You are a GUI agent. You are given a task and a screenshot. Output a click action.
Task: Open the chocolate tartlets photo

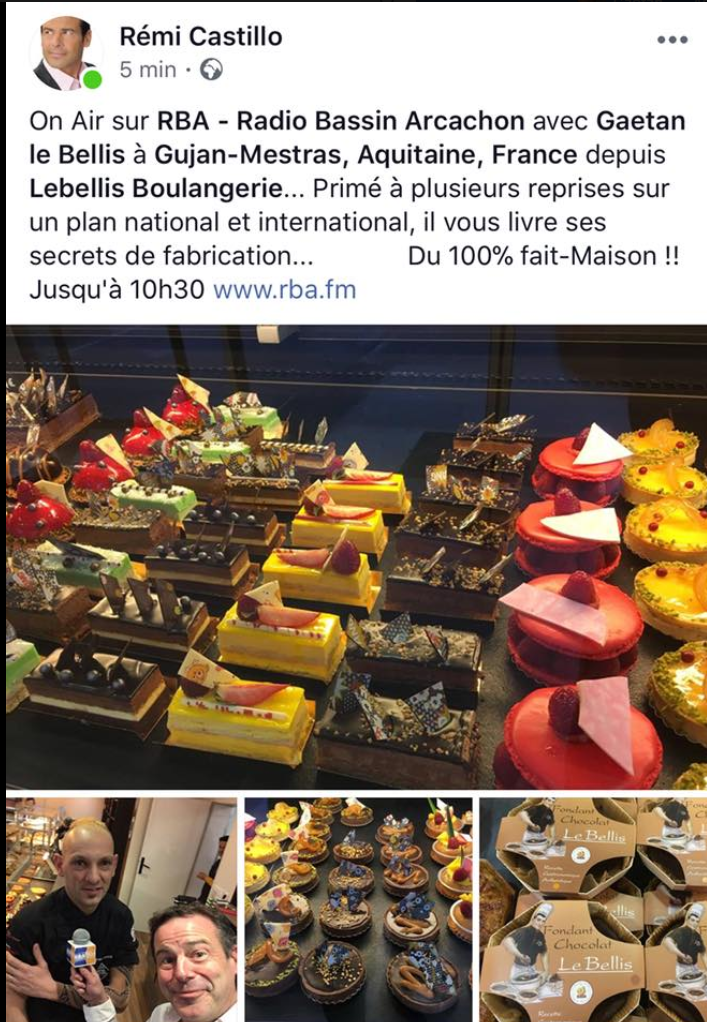click(x=358, y=908)
